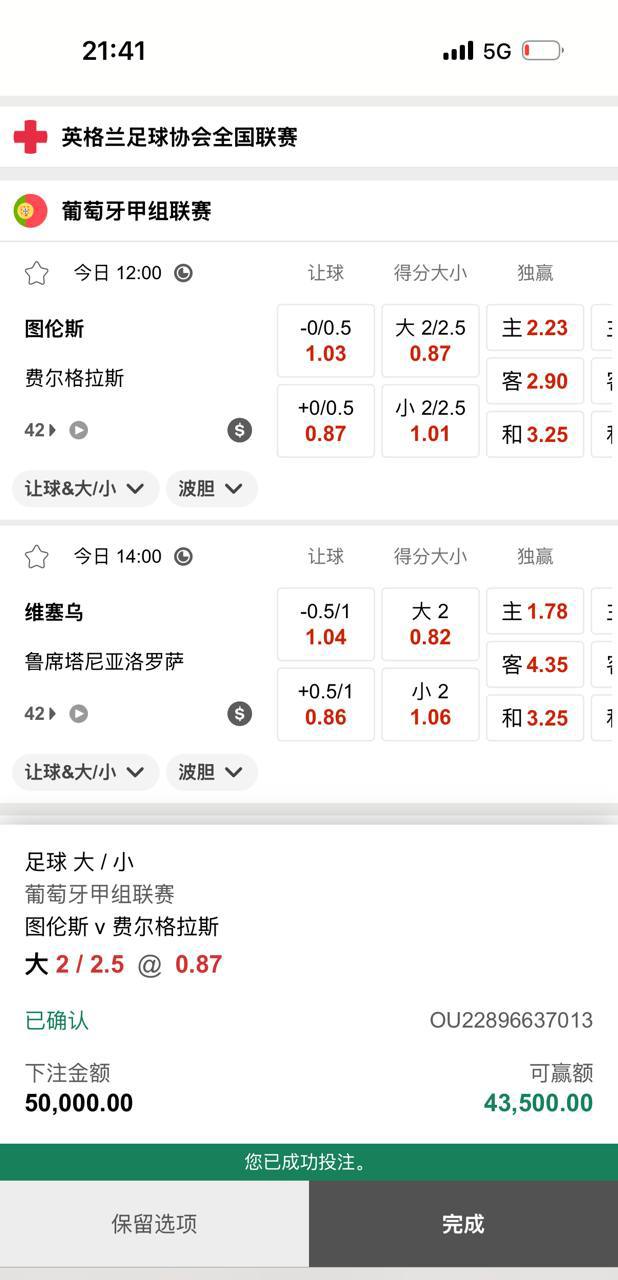The width and height of the screenshot is (618, 1280).
Task: Open 42 more markets for 图伦斯 match
Action: pyautogui.click(x=40, y=430)
